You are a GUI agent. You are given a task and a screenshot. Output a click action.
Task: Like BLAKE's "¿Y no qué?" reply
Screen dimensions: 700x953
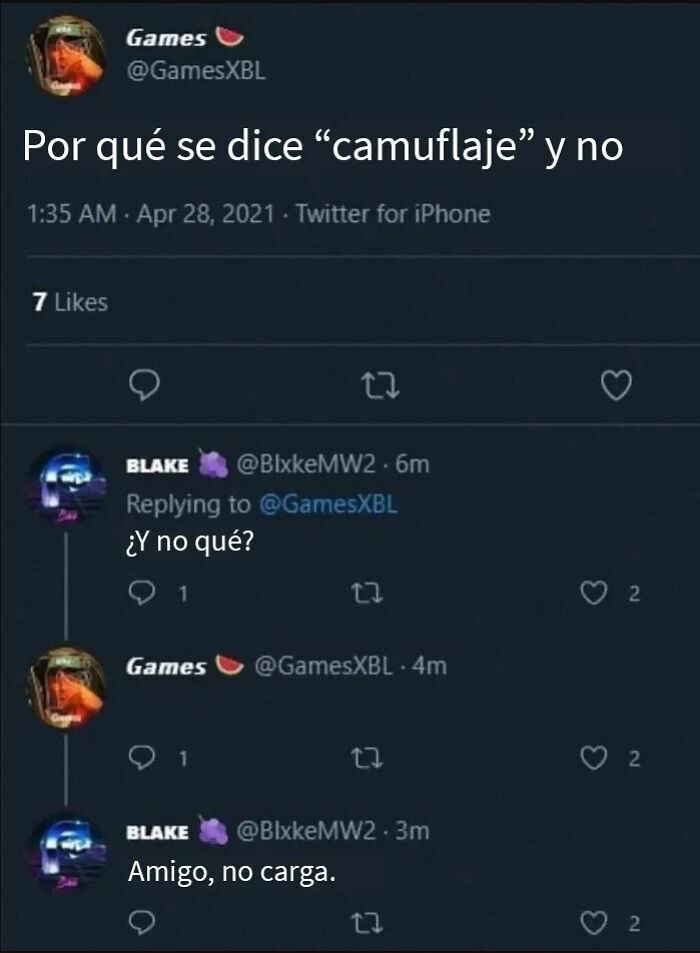pos(597,594)
